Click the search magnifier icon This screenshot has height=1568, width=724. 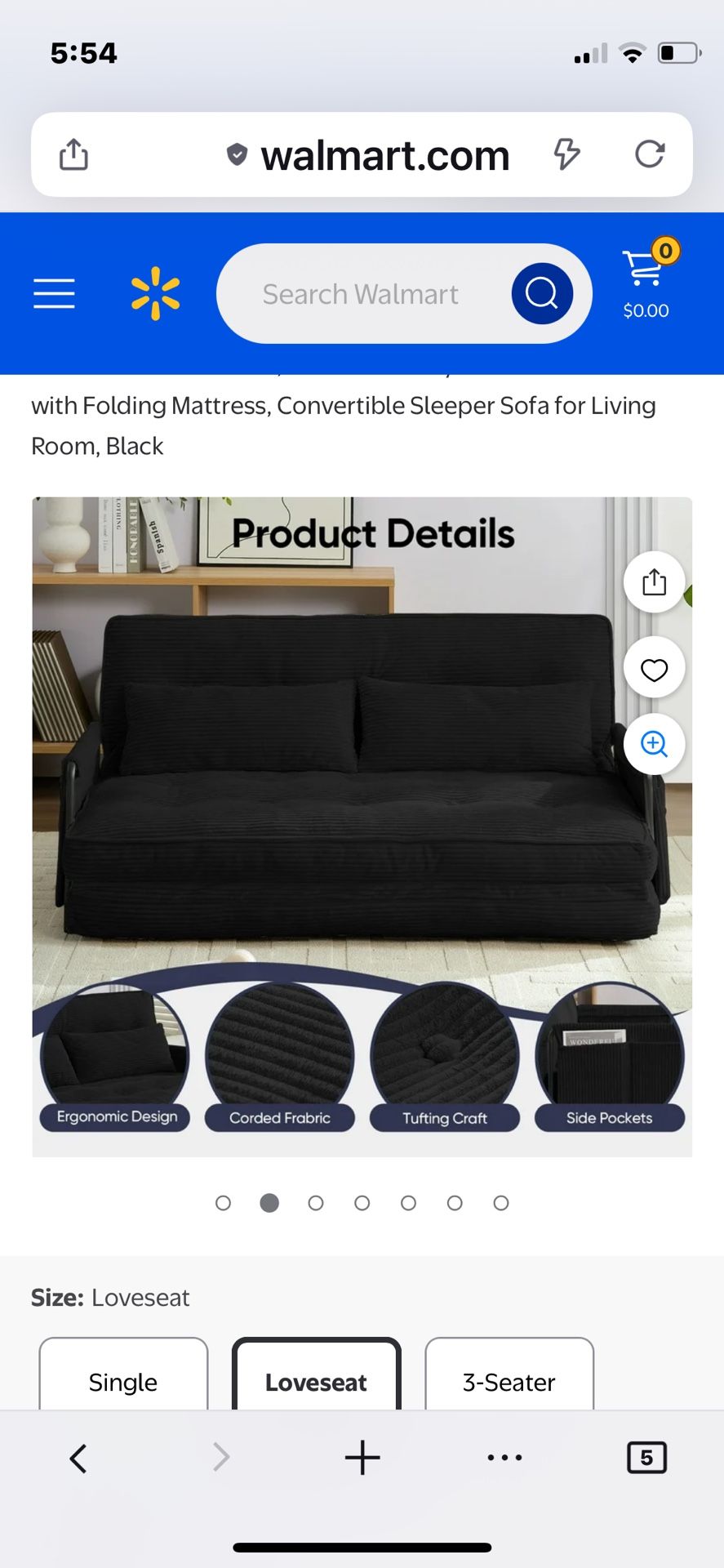pyautogui.click(x=541, y=293)
